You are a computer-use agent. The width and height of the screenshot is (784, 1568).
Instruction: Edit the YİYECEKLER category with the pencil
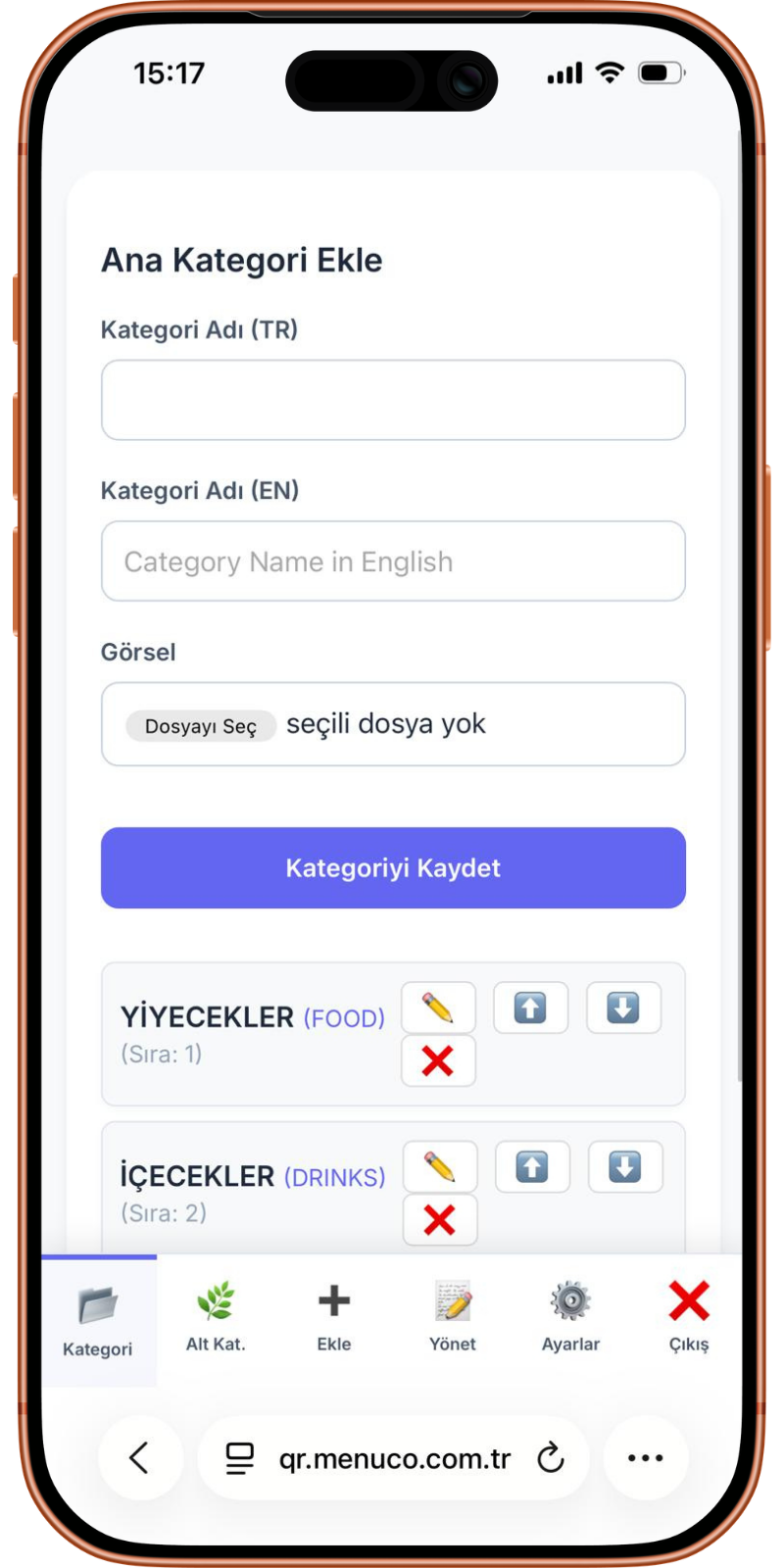[x=438, y=1007]
